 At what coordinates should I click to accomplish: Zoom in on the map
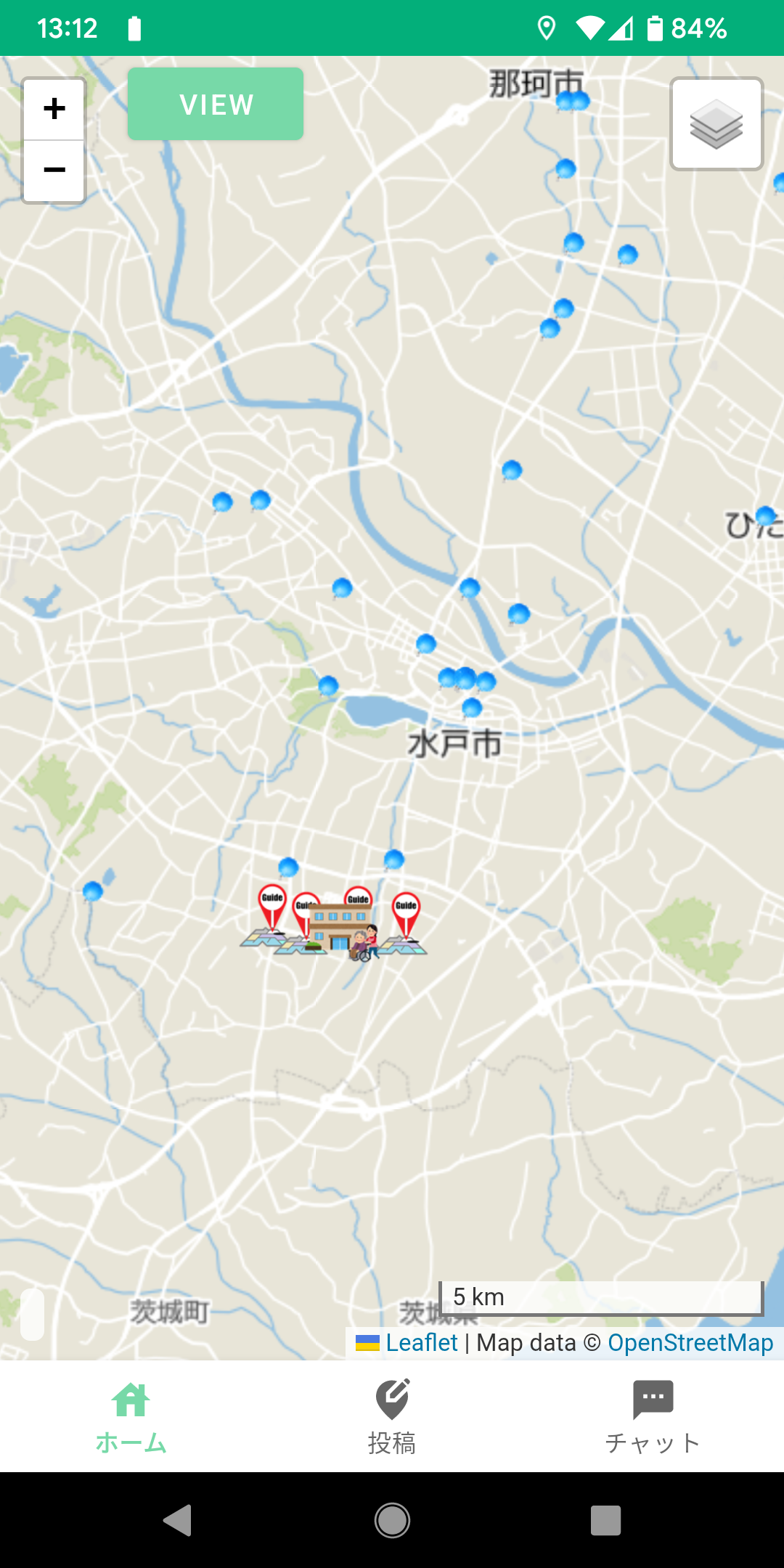pyautogui.click(x=54, y=109)
